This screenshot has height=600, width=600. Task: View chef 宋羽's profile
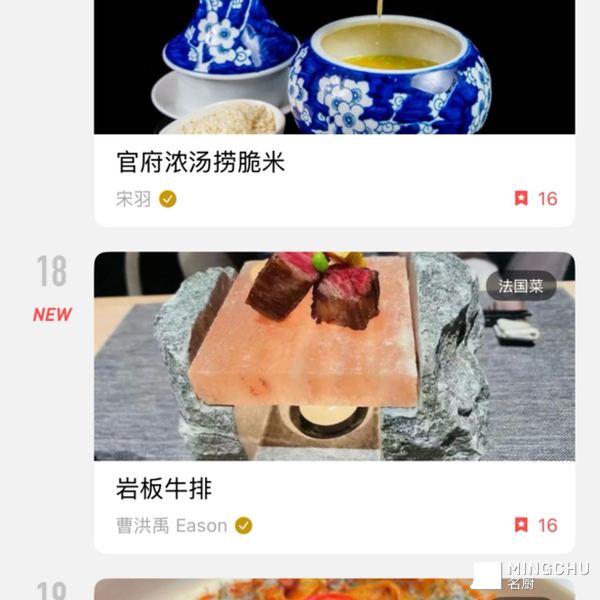[134, 199]
